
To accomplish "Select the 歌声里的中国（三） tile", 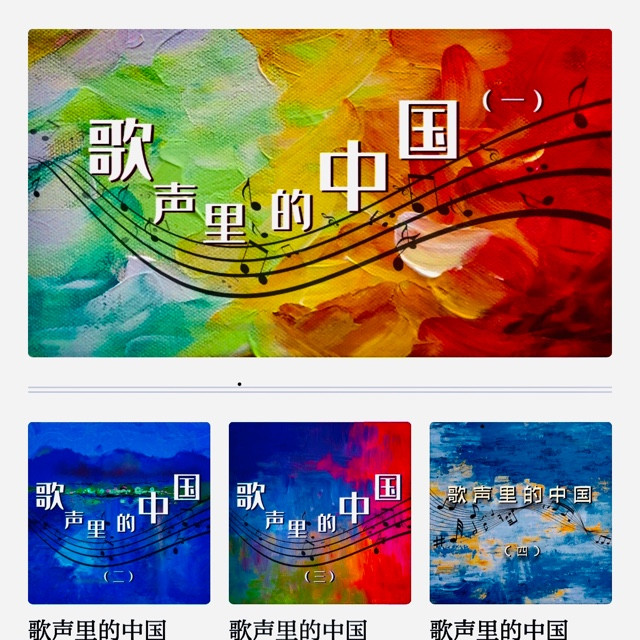I will (x=320, y=513).
